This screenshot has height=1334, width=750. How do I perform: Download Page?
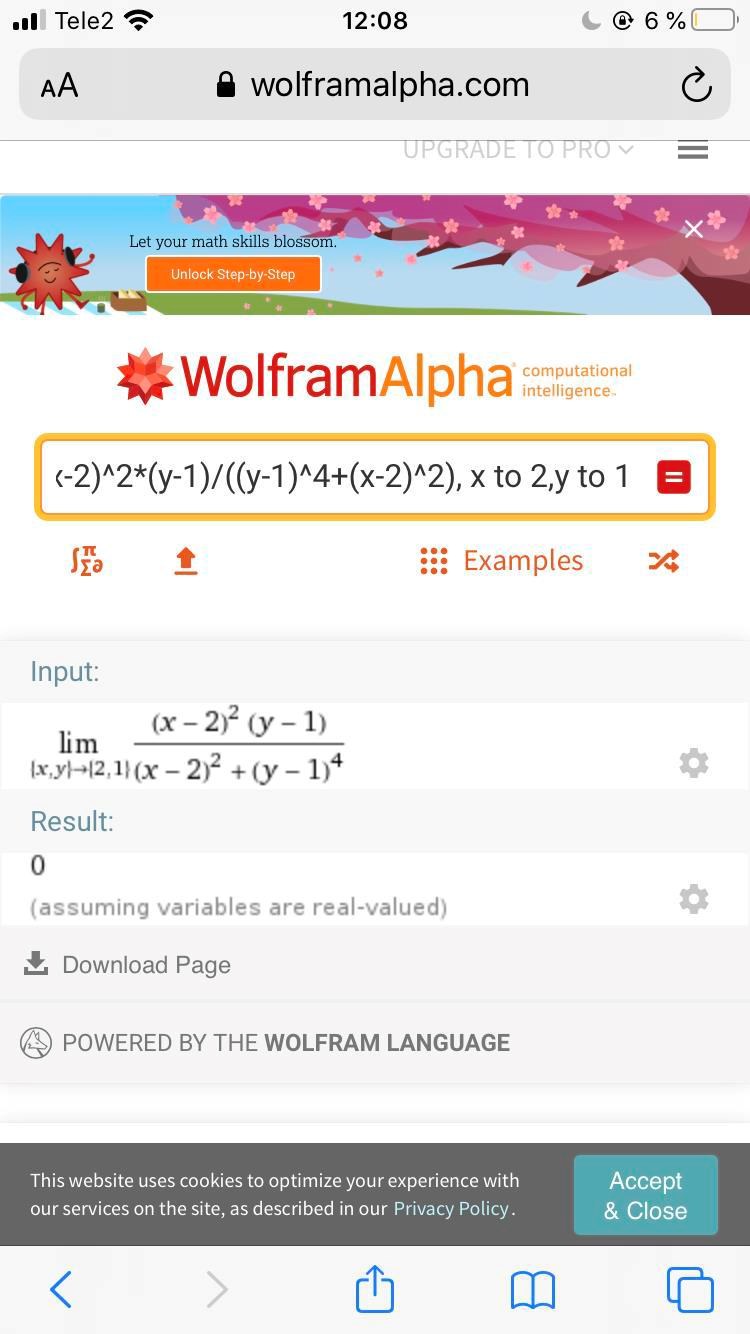tap(128, 964)
